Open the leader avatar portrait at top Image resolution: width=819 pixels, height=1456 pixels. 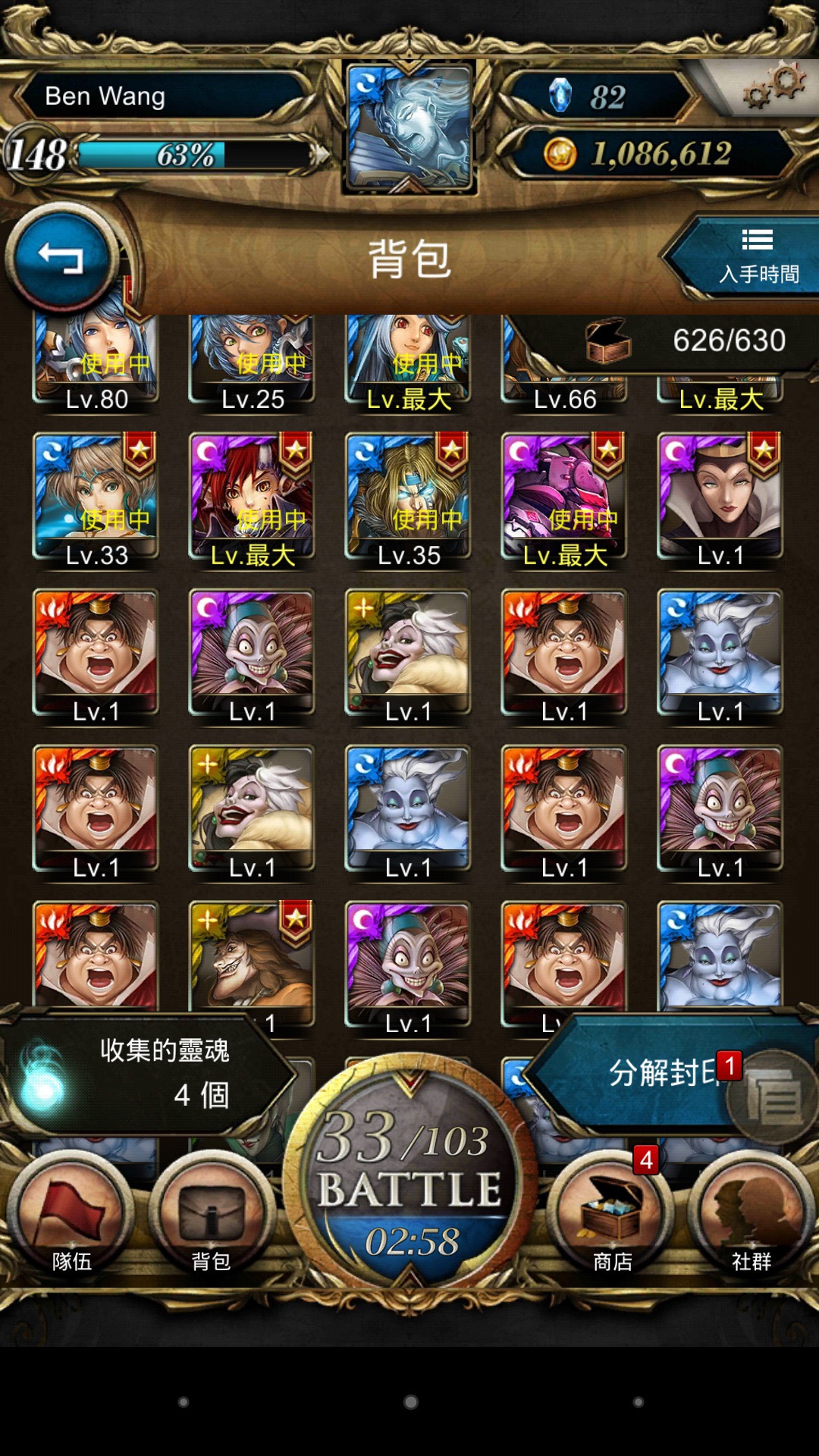coord(409,126)
